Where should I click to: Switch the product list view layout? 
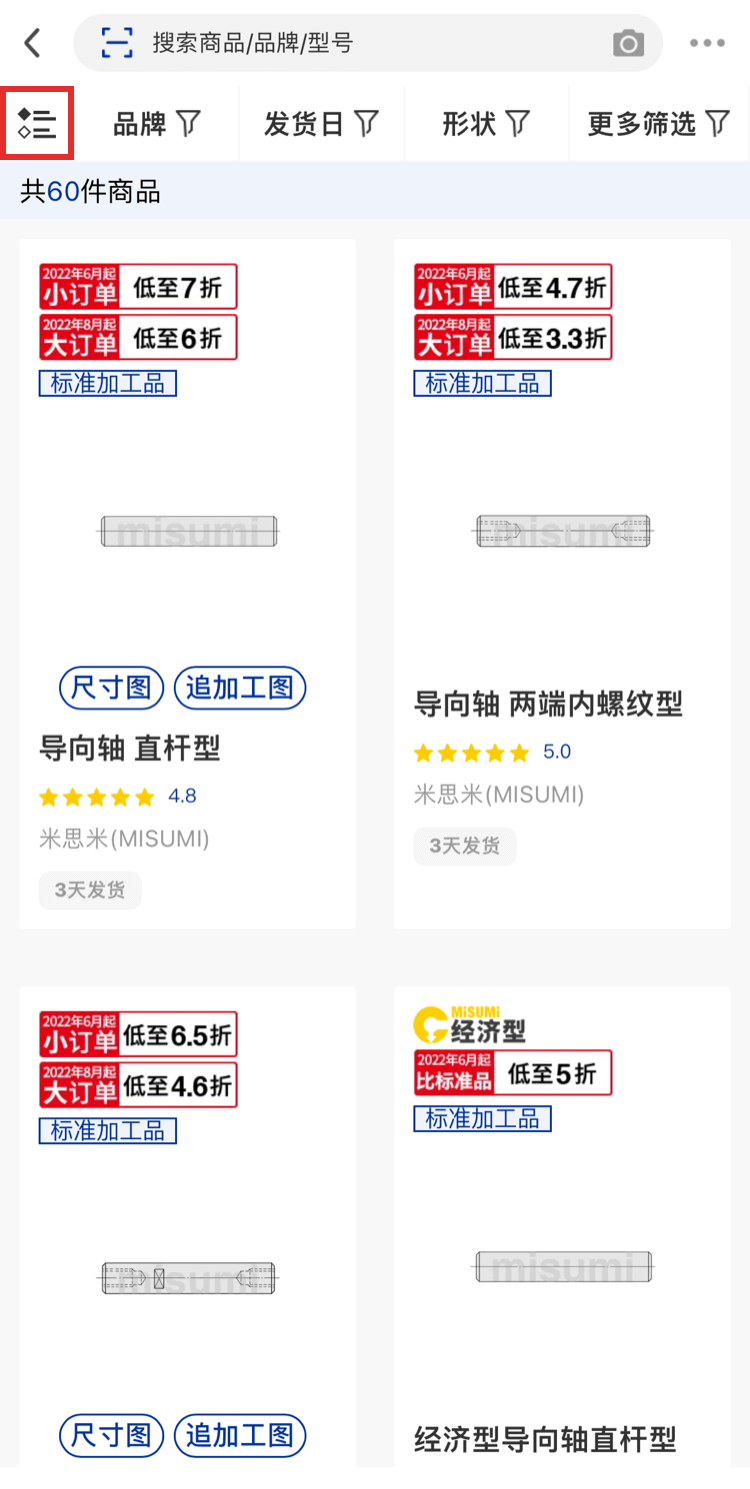(38, 124)
